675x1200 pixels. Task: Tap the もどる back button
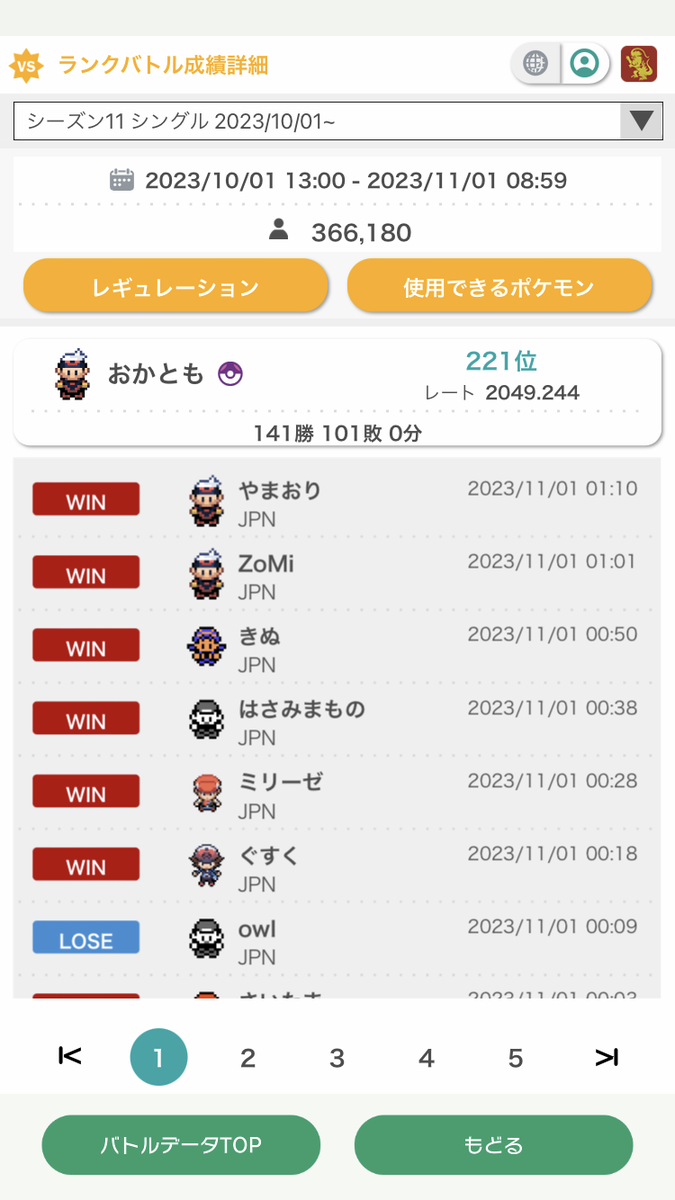(x=494, y=1145)
